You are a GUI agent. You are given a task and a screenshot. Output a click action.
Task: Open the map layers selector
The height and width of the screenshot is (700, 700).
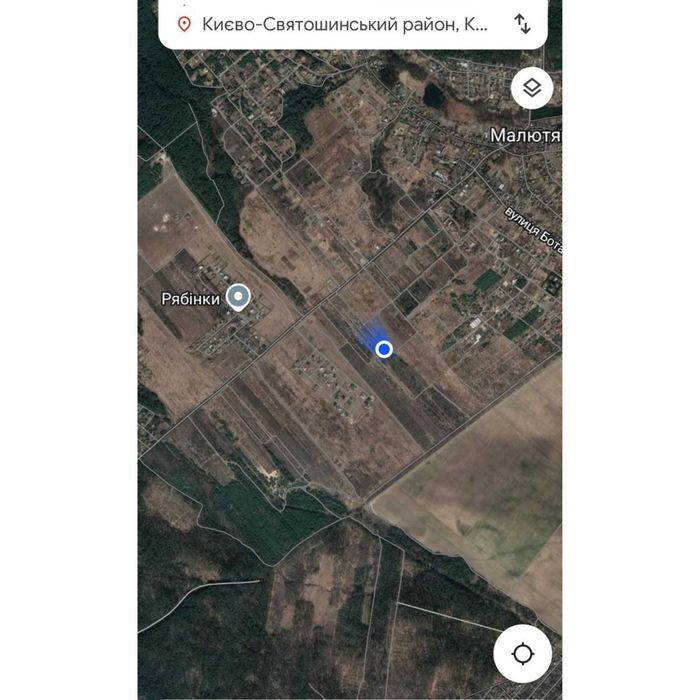pyautogui.click(x=532, y=88)
